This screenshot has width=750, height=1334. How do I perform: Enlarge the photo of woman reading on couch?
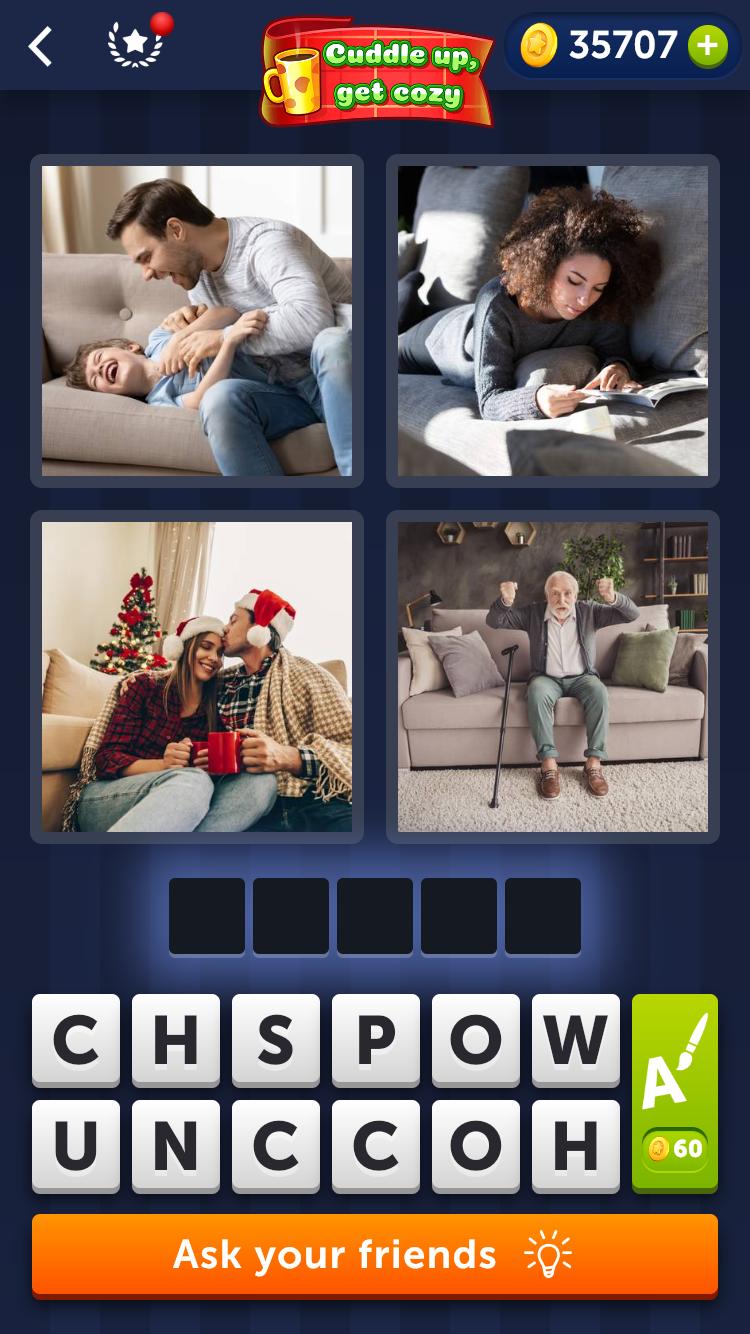tap(552, 321)
